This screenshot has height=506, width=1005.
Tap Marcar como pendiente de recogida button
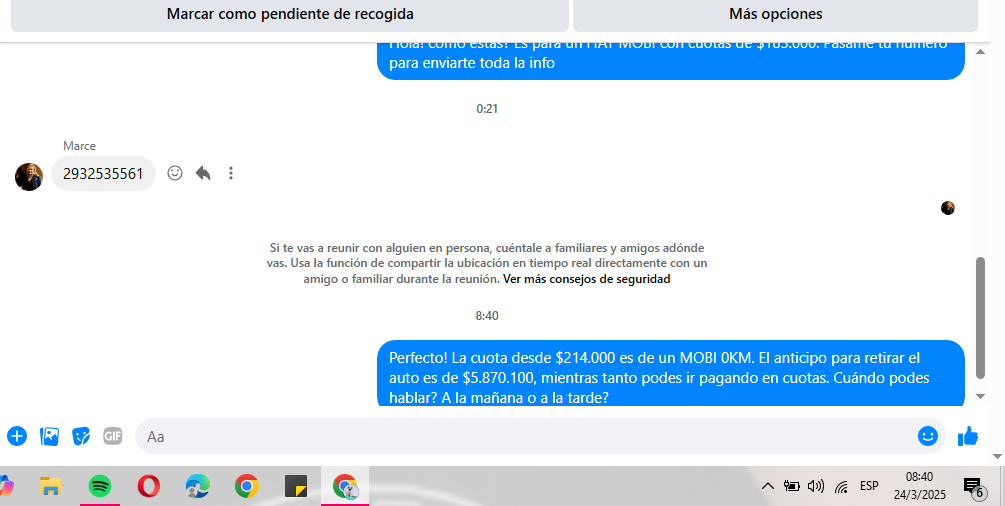pyautogui.click(x=289, y=15)
